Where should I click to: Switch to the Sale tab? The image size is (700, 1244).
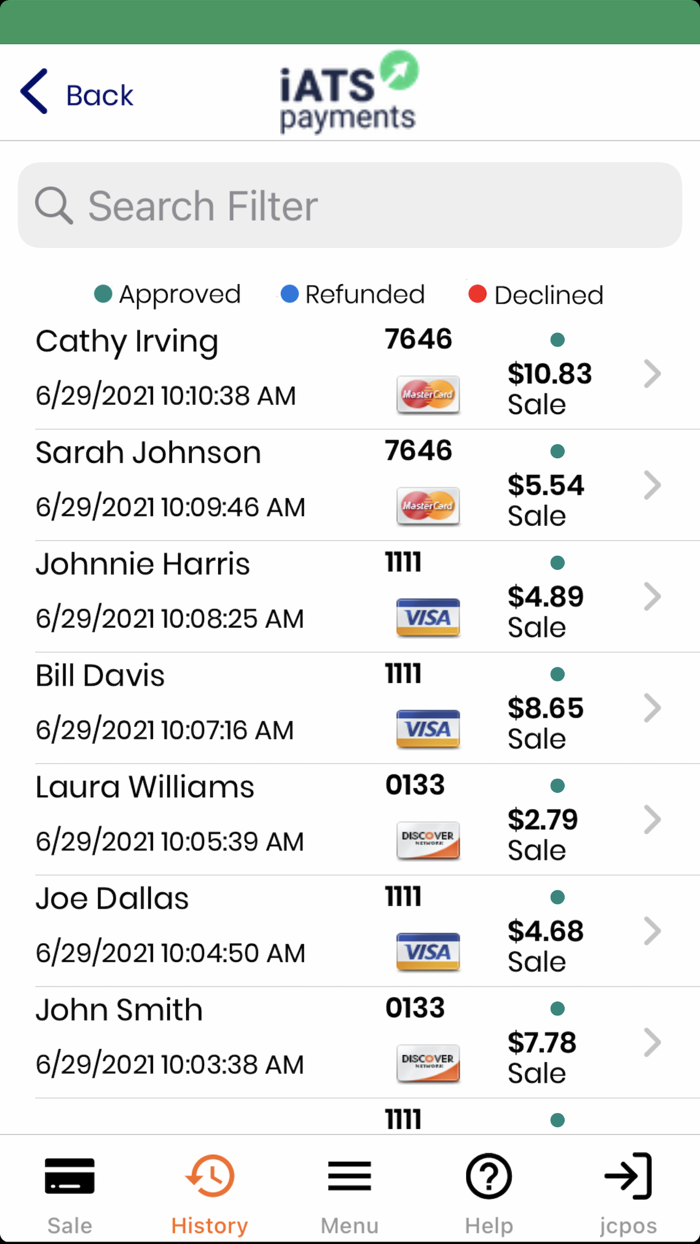click(x=70, y=1194)
